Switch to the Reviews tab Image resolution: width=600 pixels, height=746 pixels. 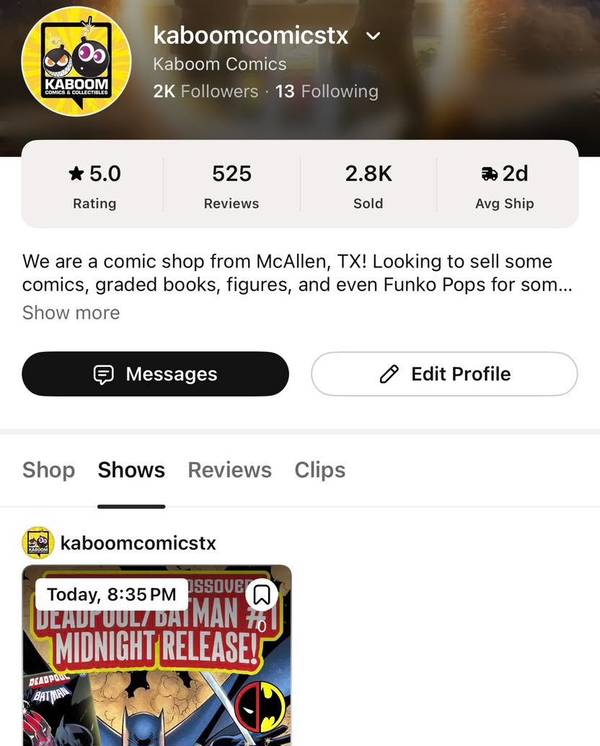coord(229,470)
